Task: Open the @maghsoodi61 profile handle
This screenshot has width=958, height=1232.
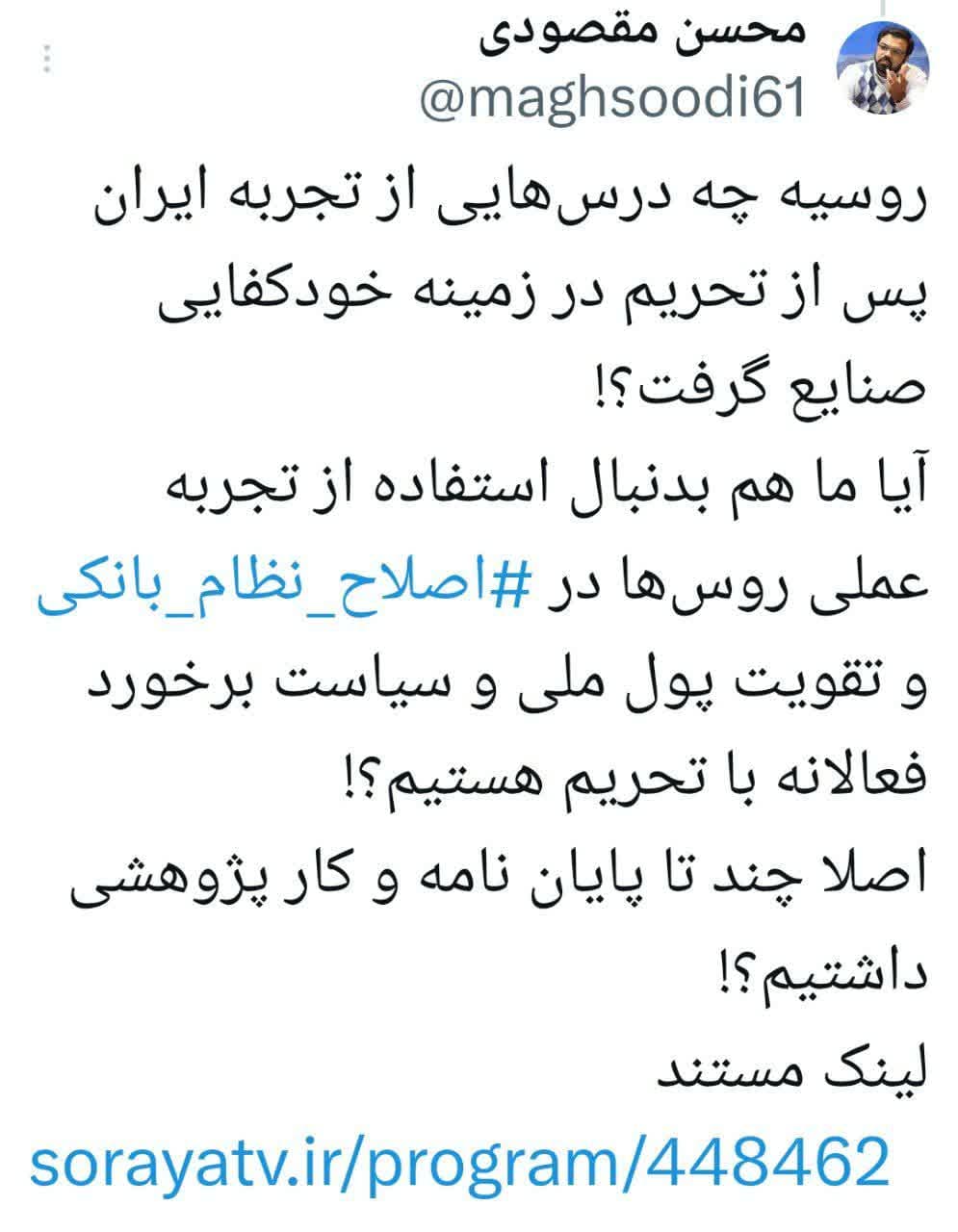Action: coord(612,98)
